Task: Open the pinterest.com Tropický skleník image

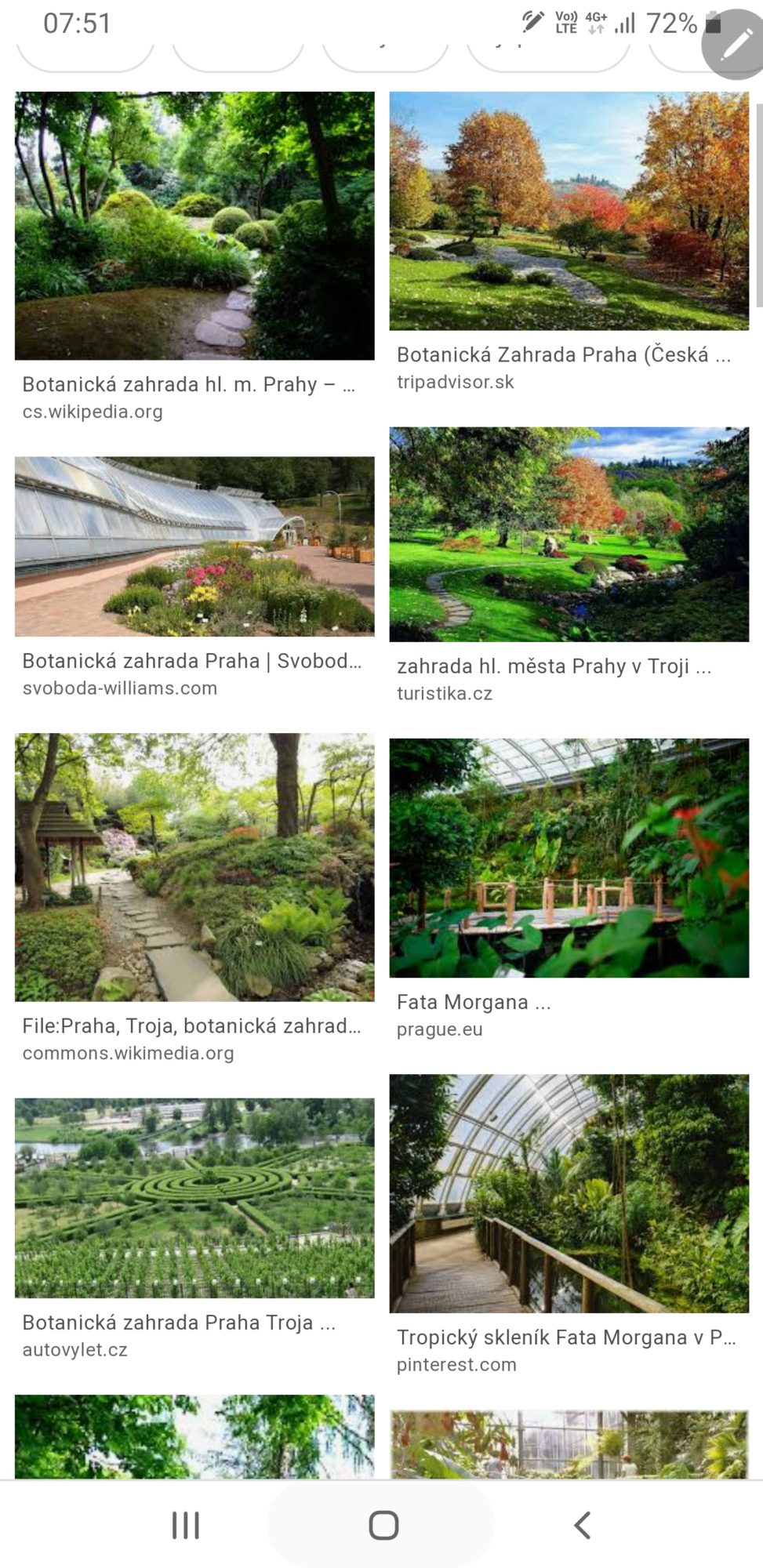Action: coord(569,1193)
